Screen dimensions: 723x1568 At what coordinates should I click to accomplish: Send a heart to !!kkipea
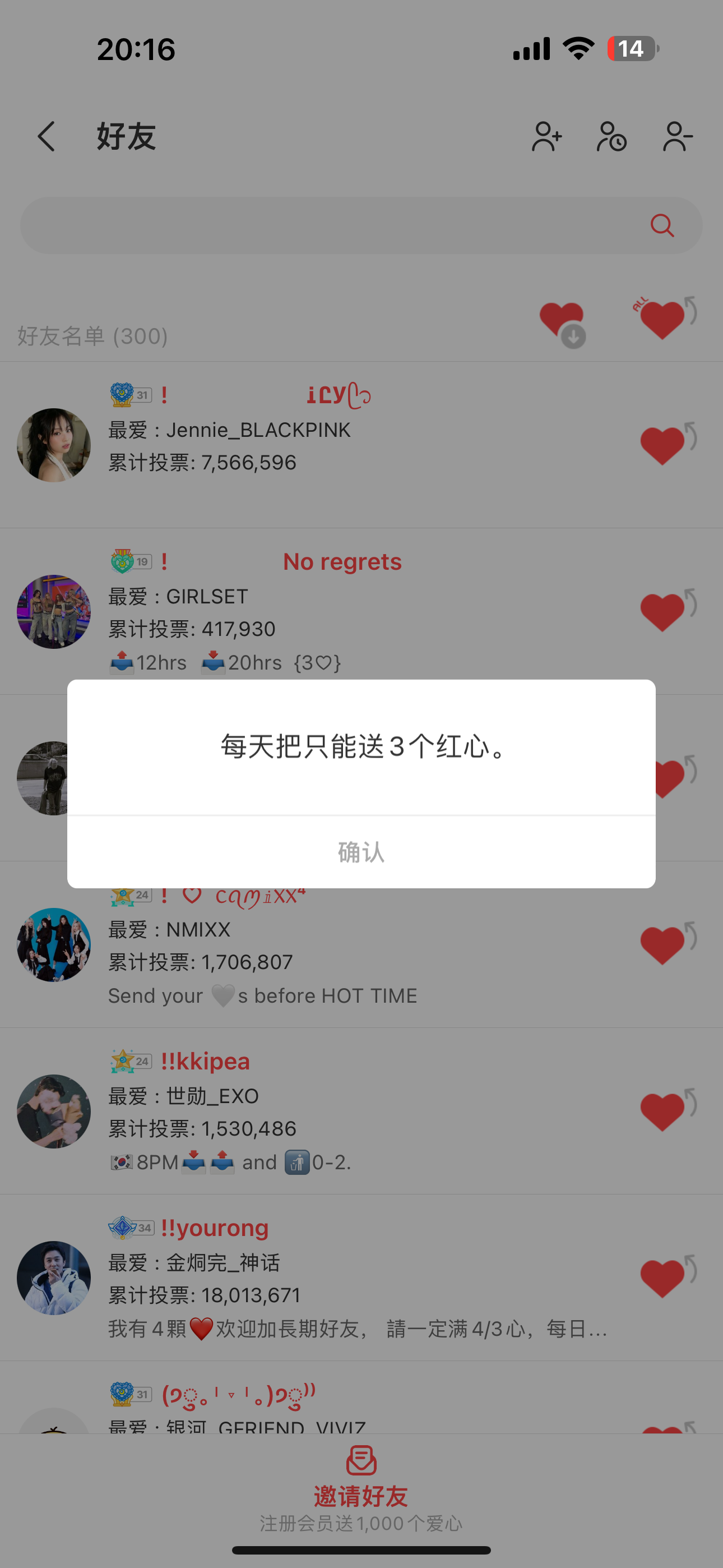665,1111
